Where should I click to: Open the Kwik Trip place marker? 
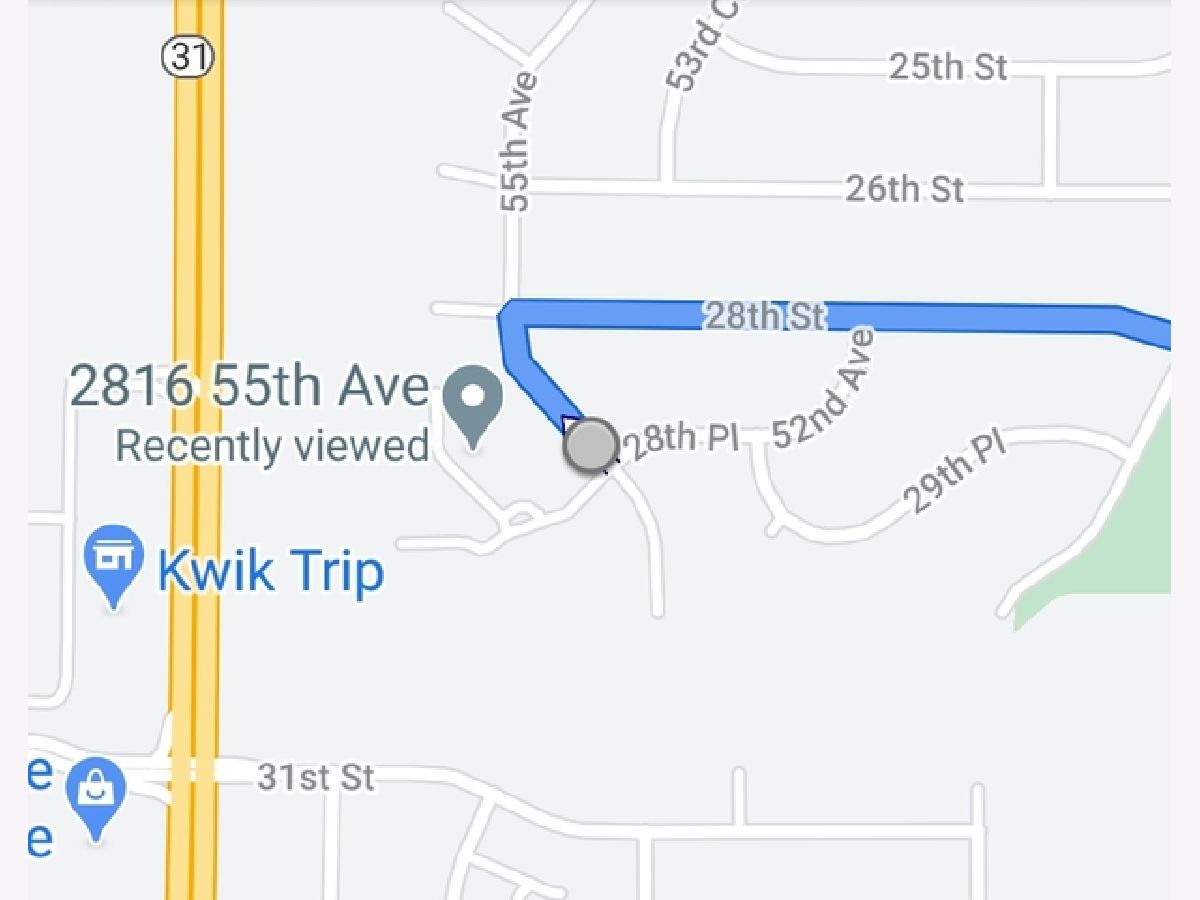113,560
